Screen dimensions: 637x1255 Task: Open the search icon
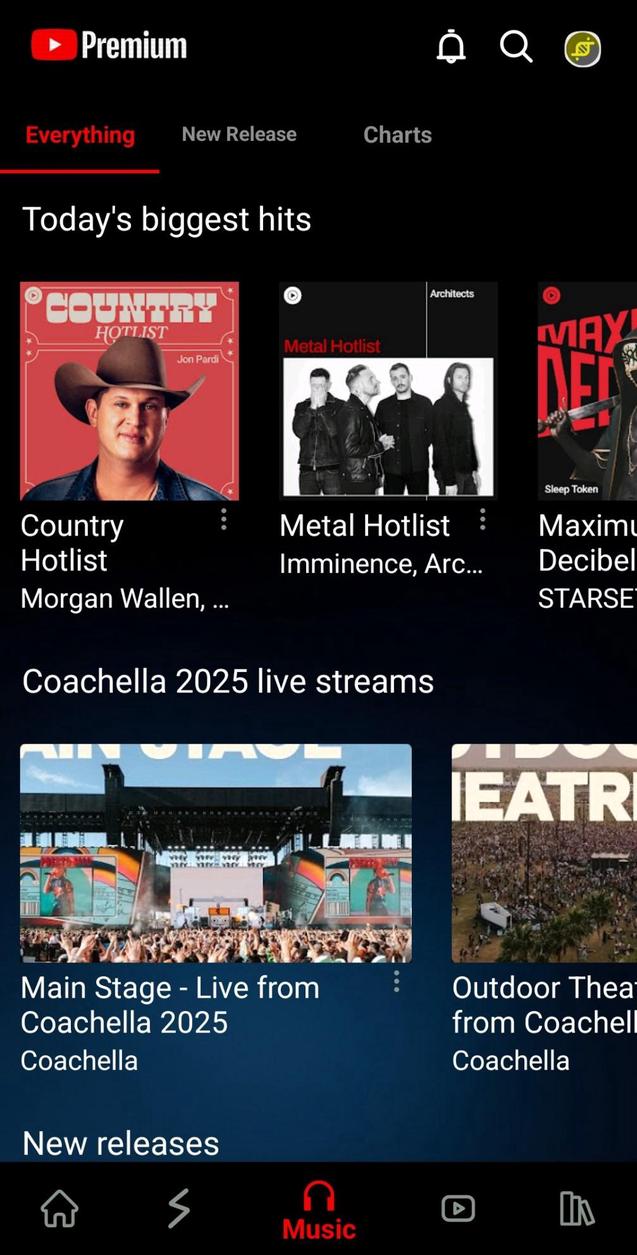[516, 46]
